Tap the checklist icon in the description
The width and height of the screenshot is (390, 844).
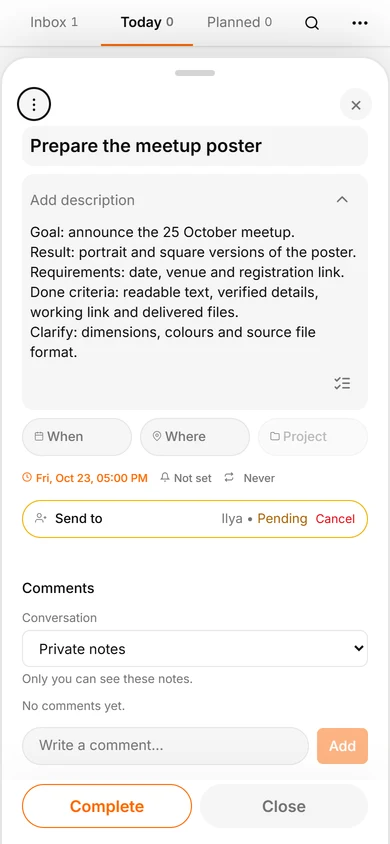tap(342, 383)
